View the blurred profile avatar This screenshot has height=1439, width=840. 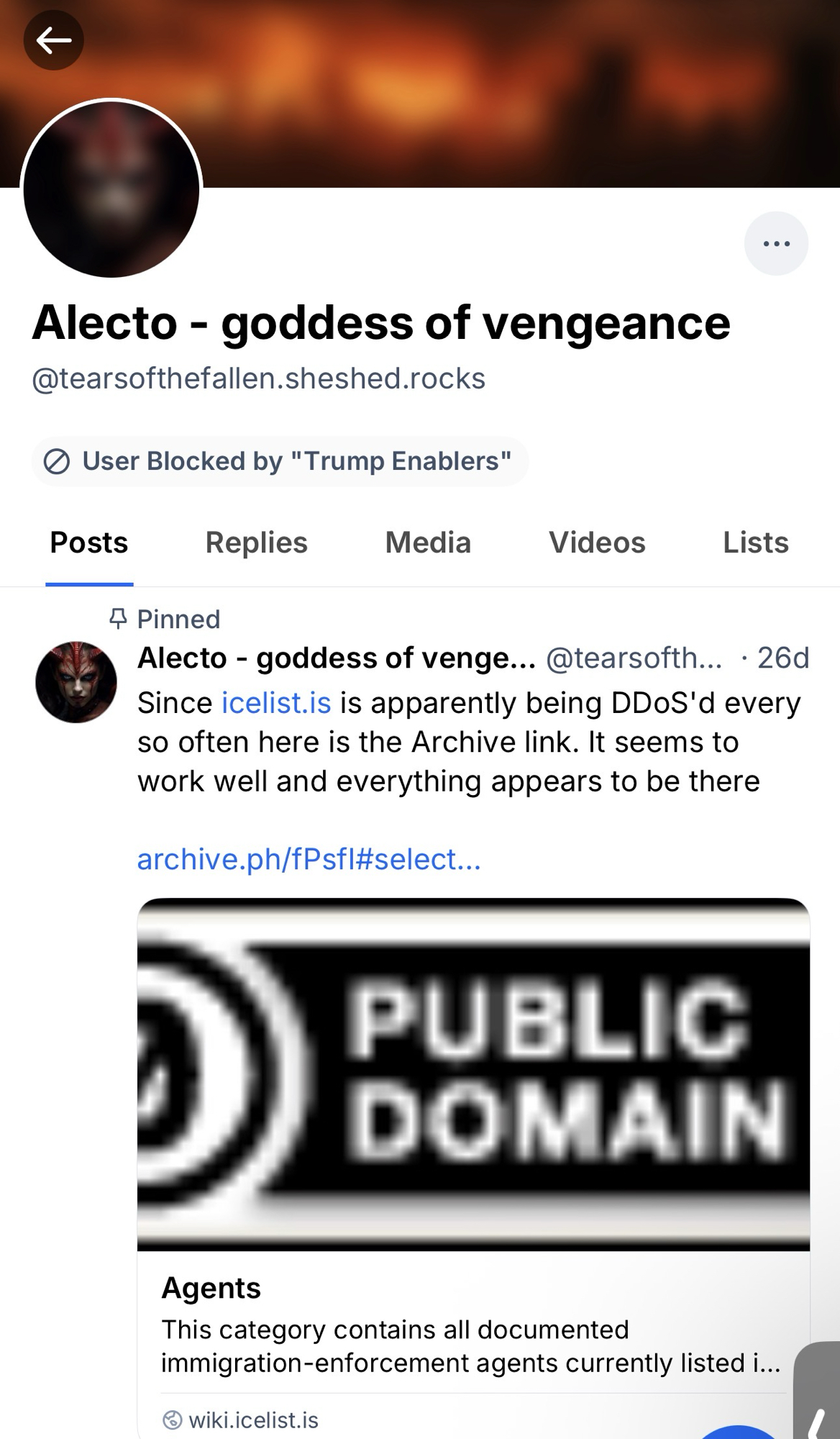[111, 189]
